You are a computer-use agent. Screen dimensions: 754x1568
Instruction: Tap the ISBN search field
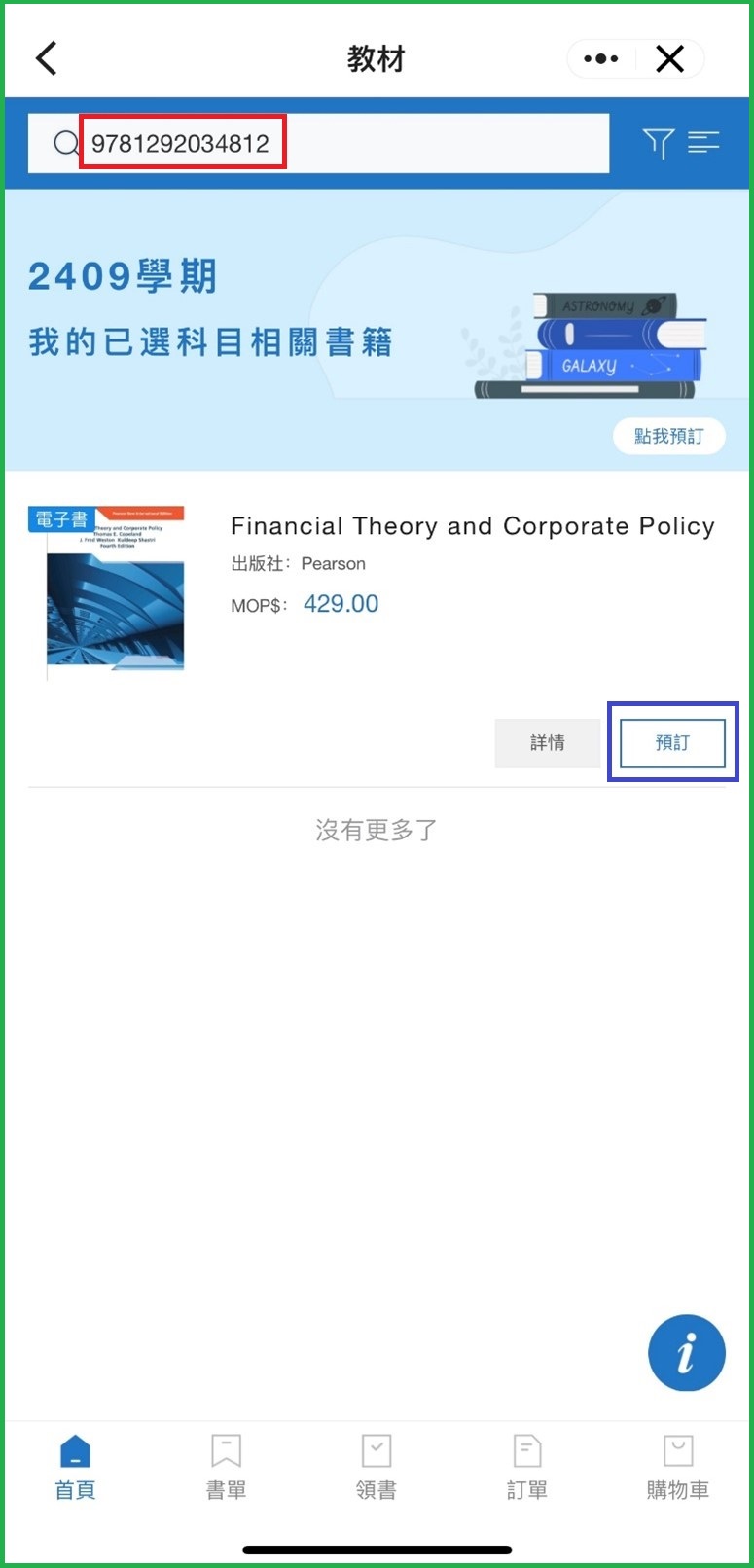(x=321, y=144)
